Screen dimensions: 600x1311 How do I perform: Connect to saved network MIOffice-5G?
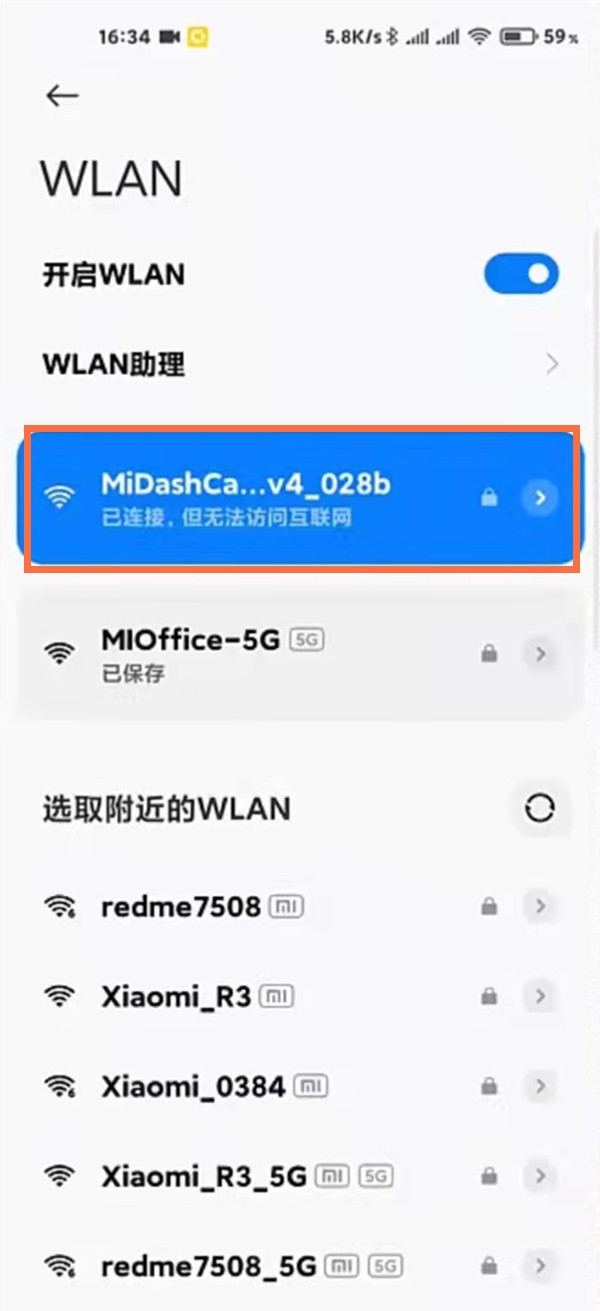(300, 654)
